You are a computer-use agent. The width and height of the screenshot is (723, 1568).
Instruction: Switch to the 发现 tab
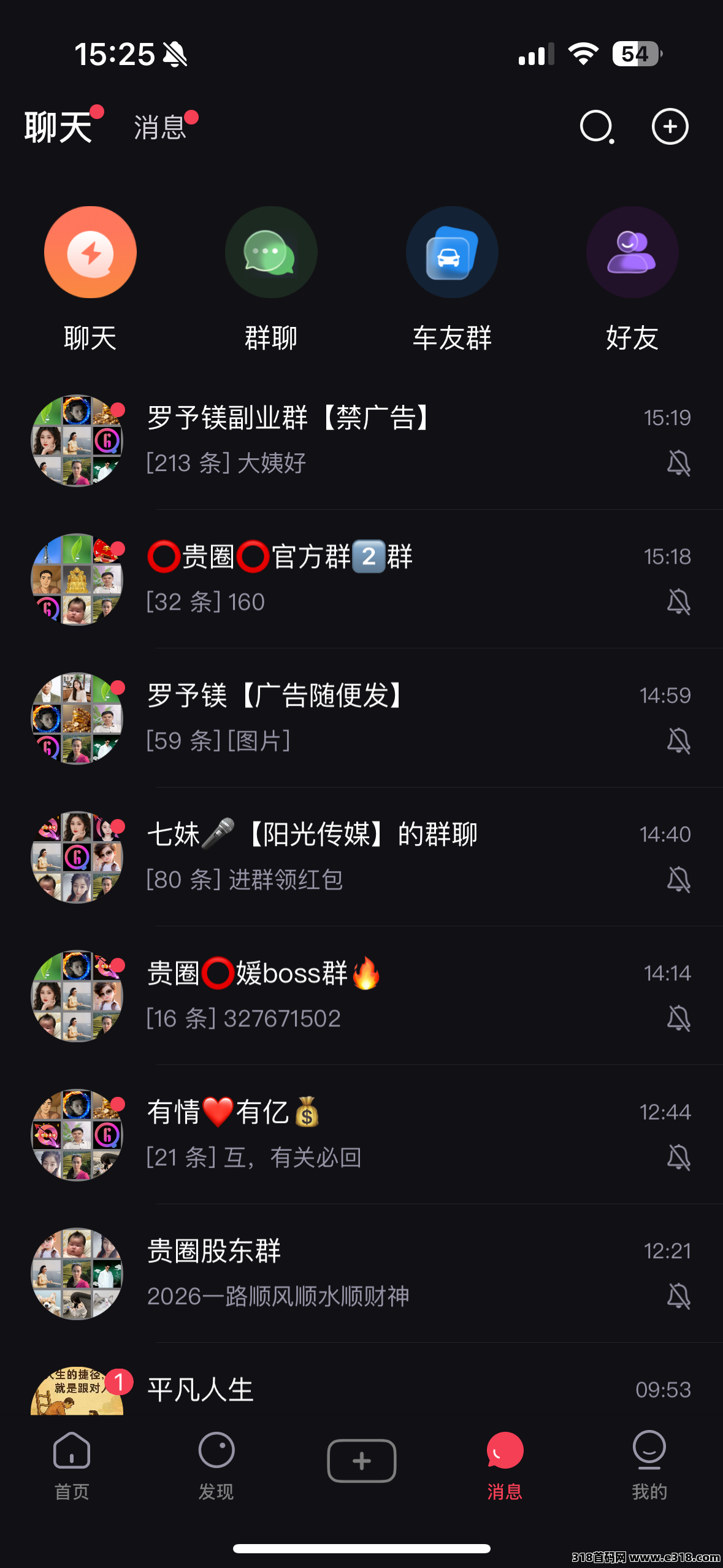pyautogui.click(x=216, y=1465)
